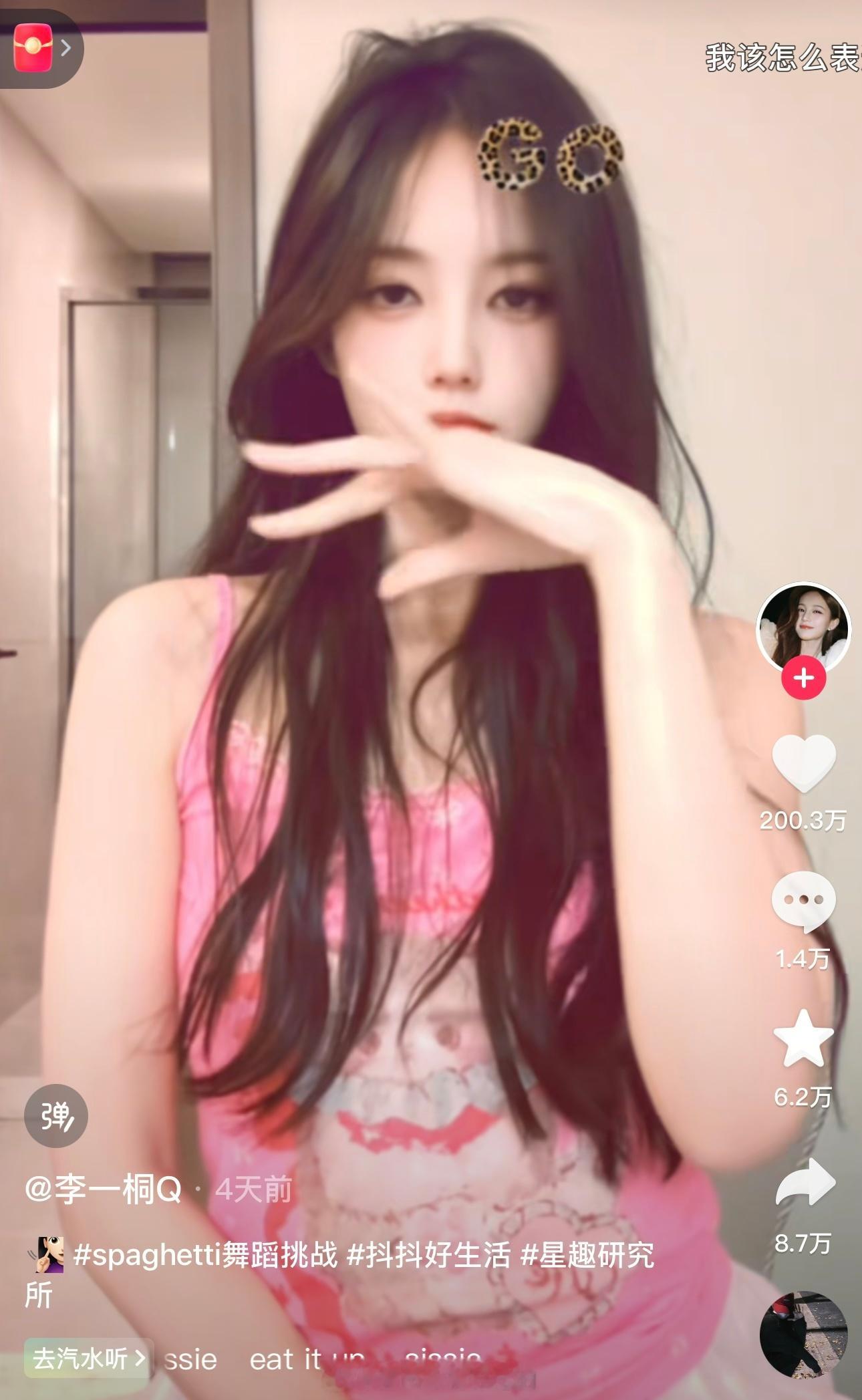This screenshot has width=862, height=1400.
Task: Open the @李一桐Q username
Action: pyautogui.click(x=104, y=1189)
